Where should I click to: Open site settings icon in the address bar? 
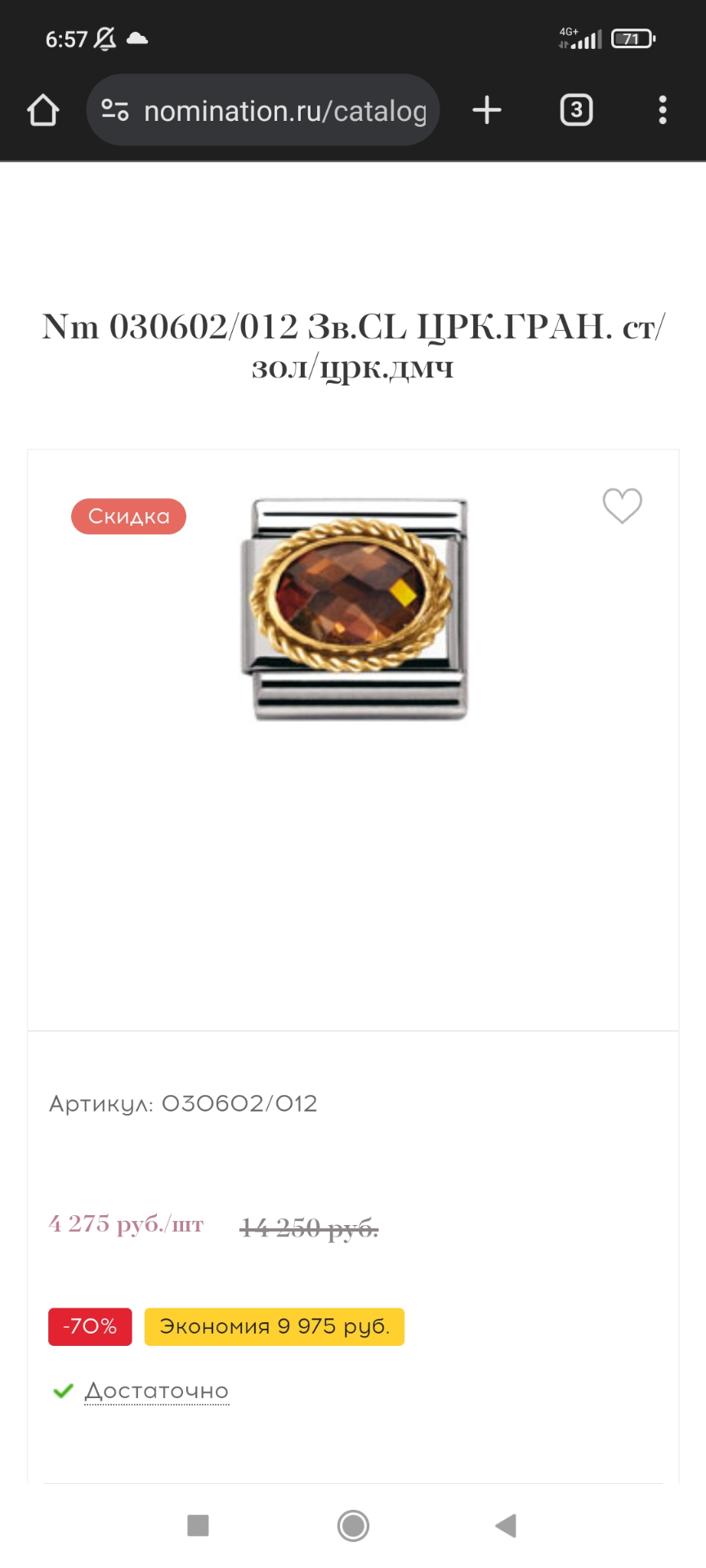(115, 110)
